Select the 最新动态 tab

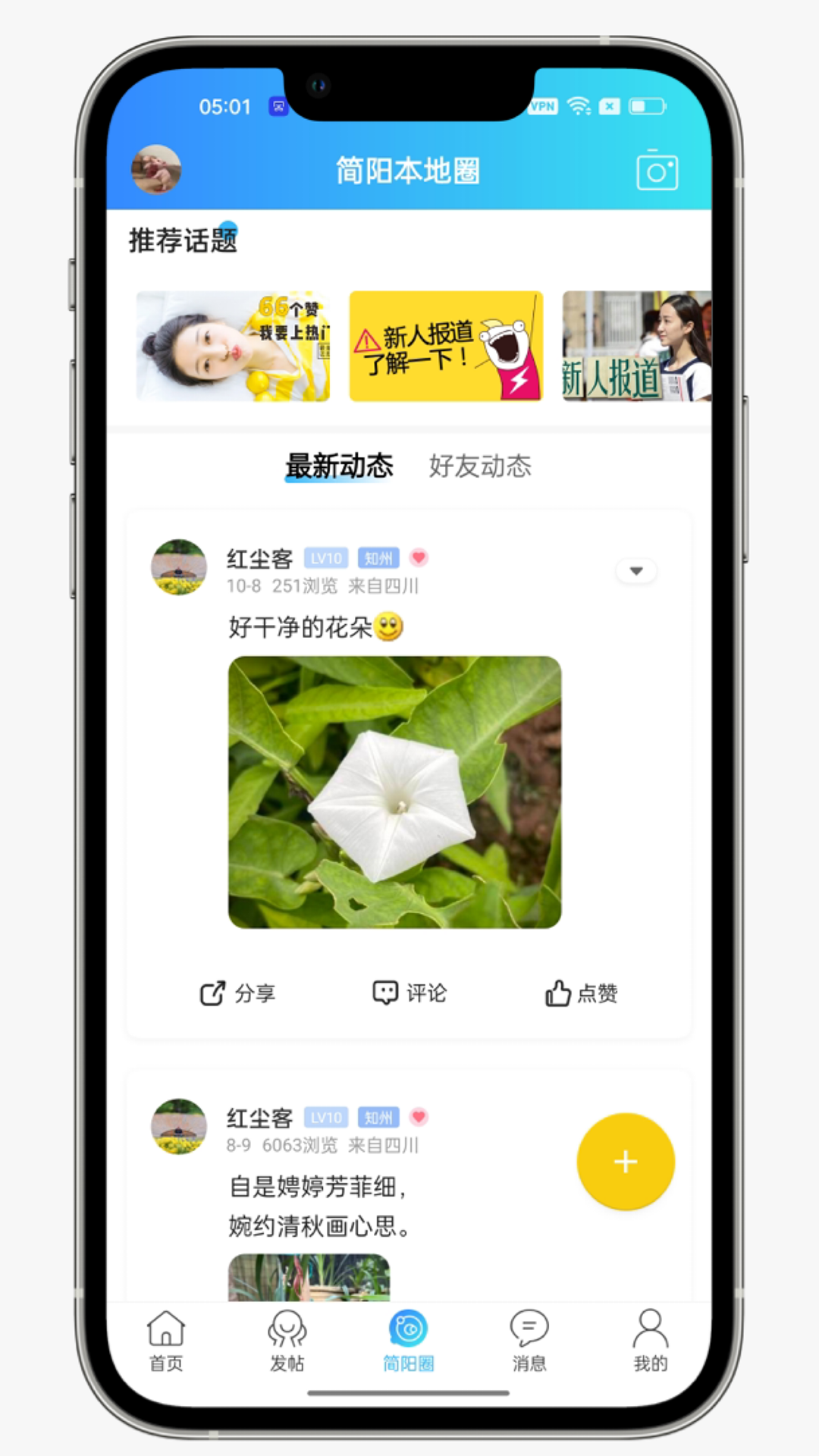339,466
